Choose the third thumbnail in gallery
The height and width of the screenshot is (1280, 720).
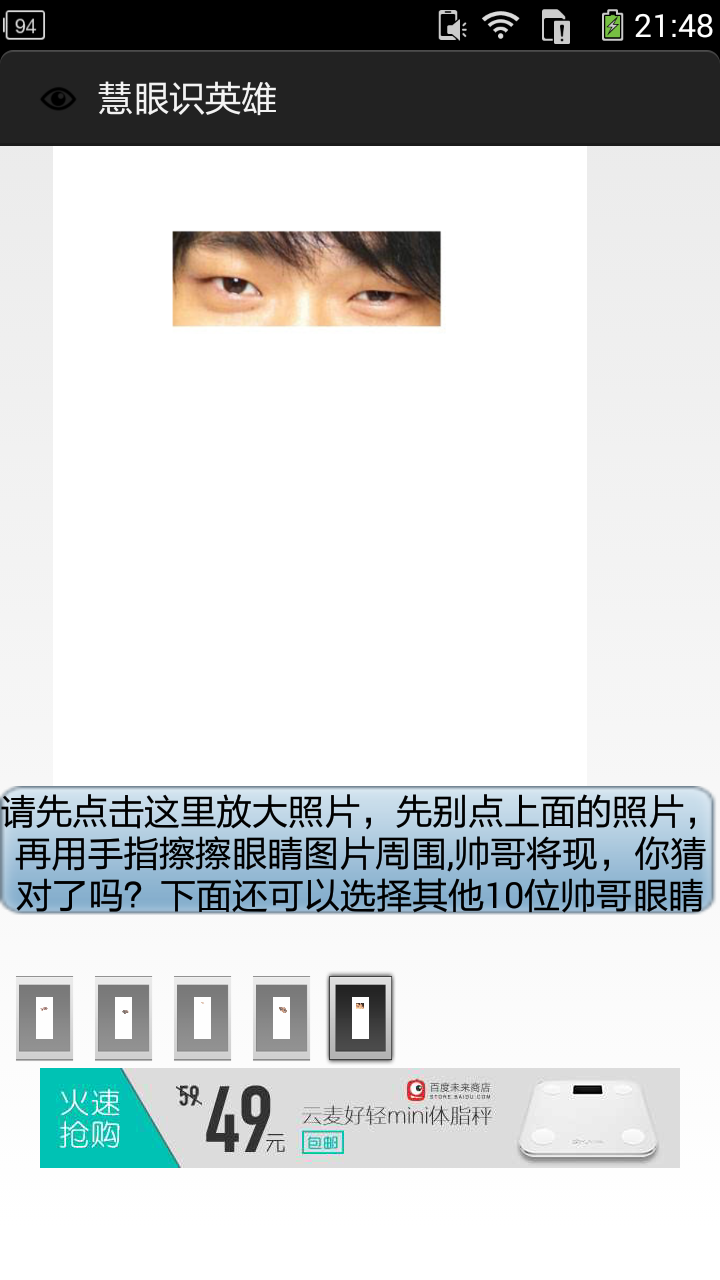[x=203, y=1018]
